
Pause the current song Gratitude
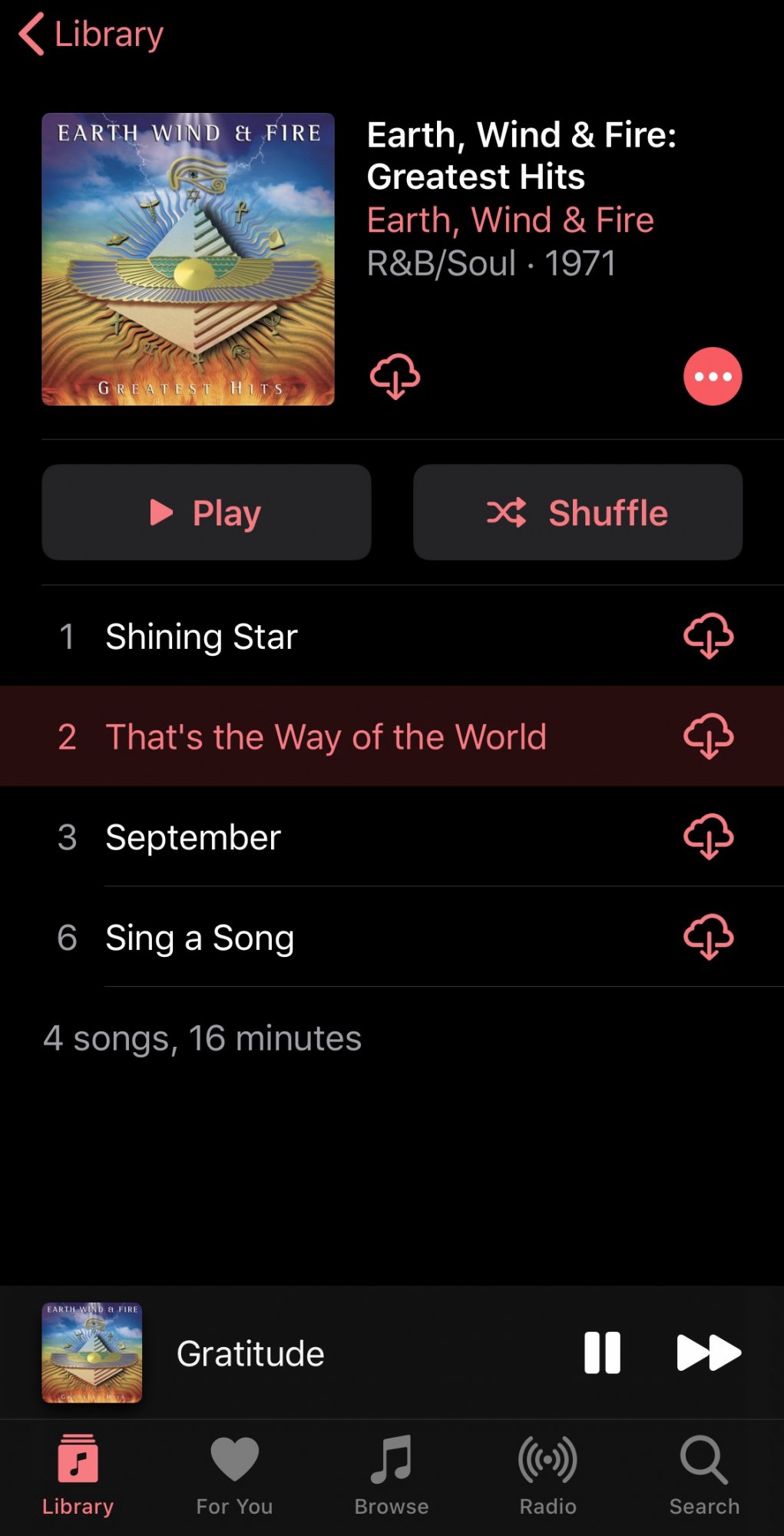602,1352
